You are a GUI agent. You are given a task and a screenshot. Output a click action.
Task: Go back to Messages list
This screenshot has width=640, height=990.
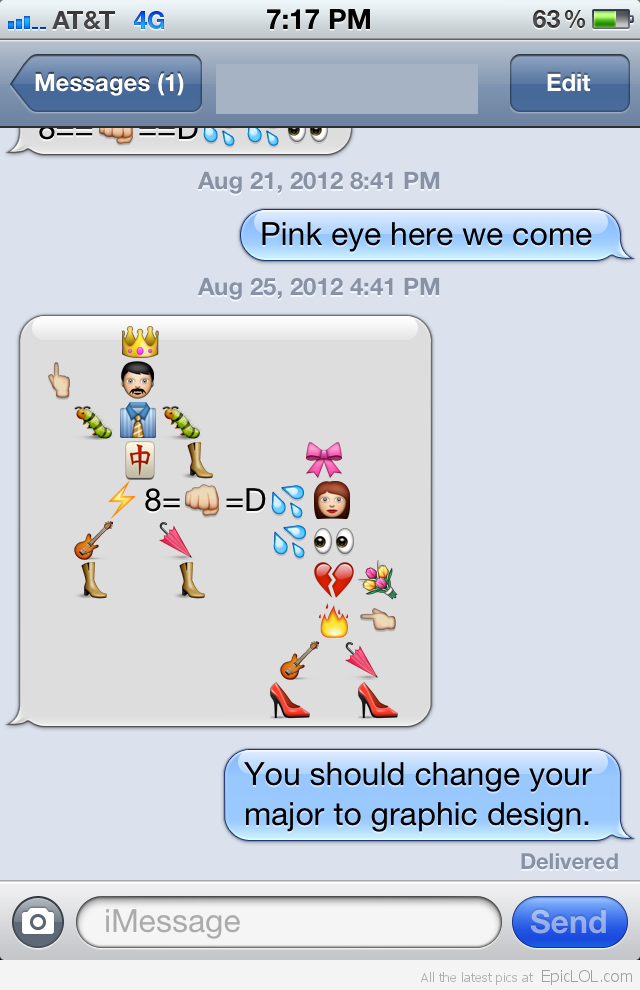(x=108, y=83)
